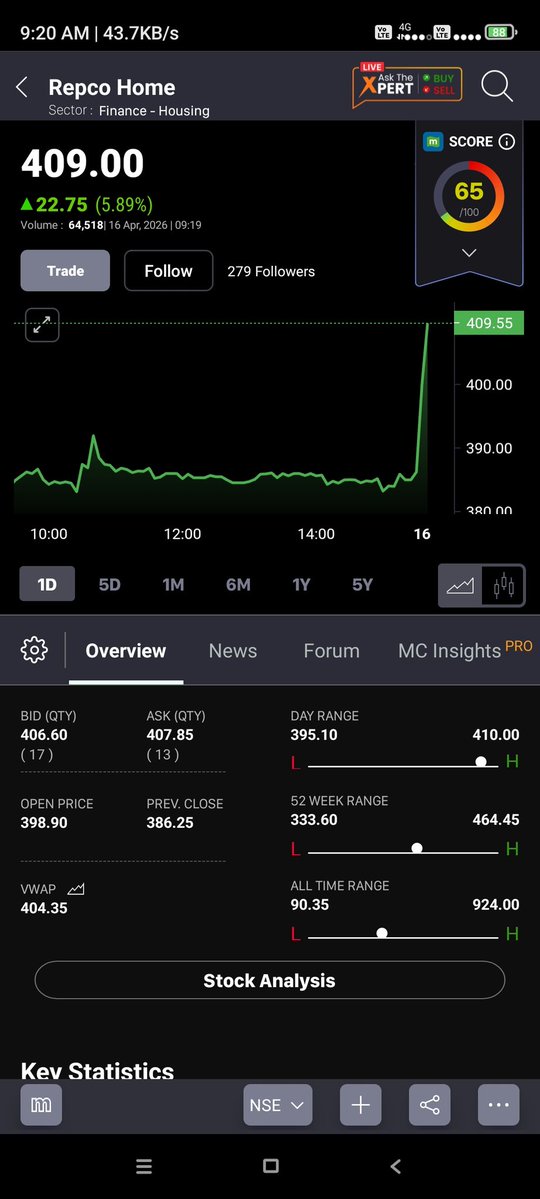Open the Forum tab
Image resolution: width=540 pixels, height=1199 pixels.
click(331, 651)
